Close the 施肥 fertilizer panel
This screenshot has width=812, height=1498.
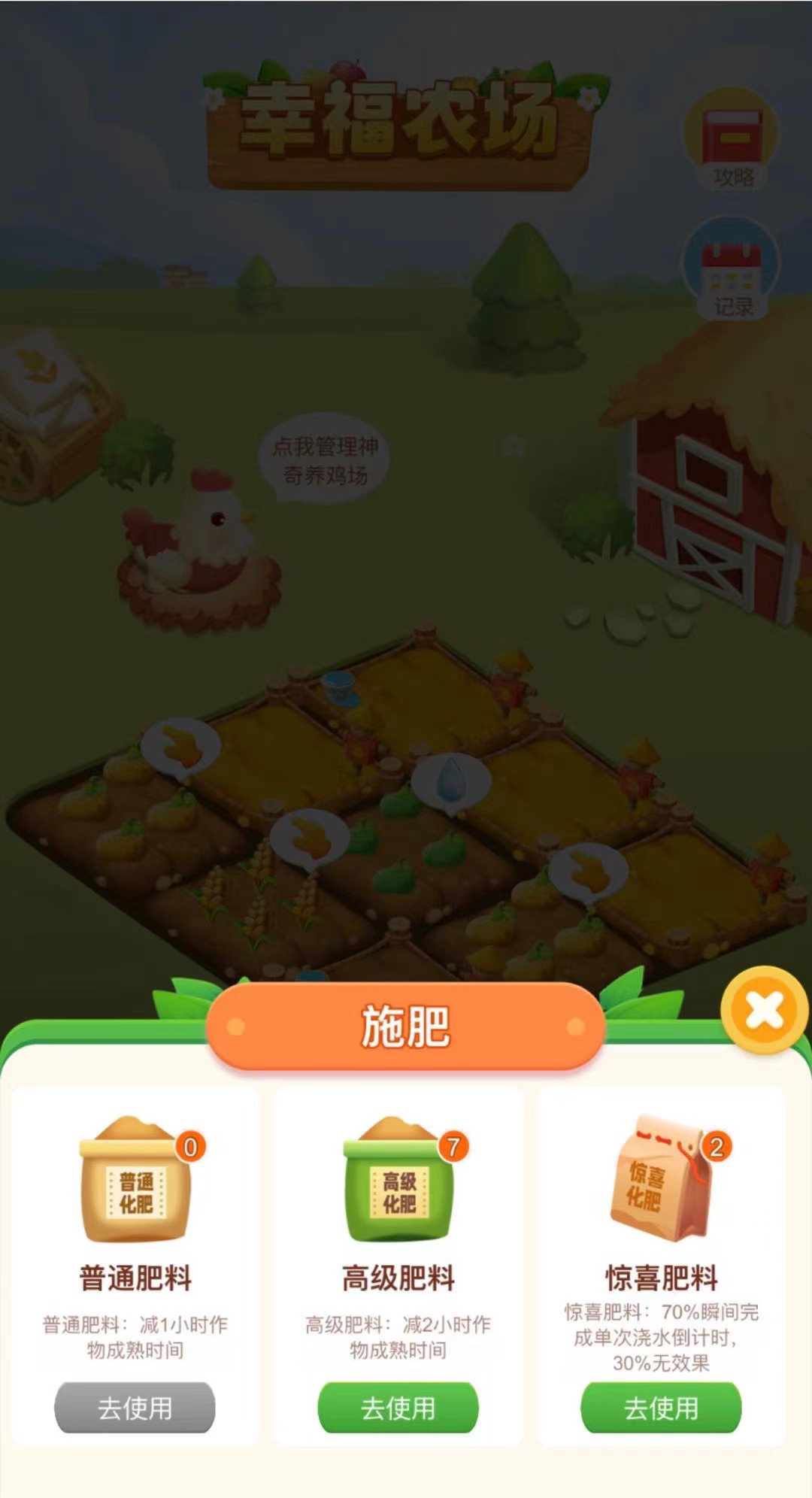pos(764,1010)
